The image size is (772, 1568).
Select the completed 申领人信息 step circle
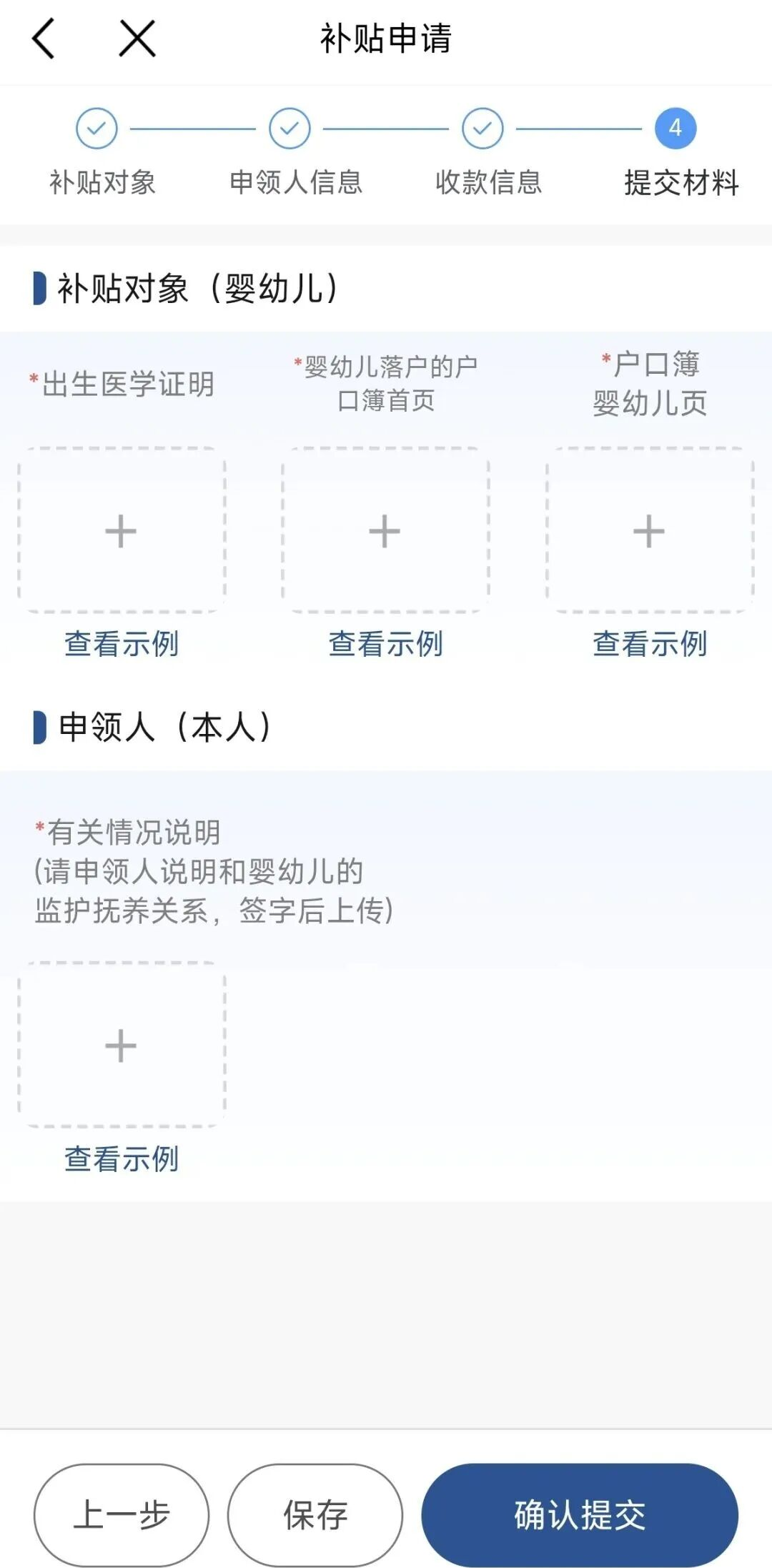[289, 127]
